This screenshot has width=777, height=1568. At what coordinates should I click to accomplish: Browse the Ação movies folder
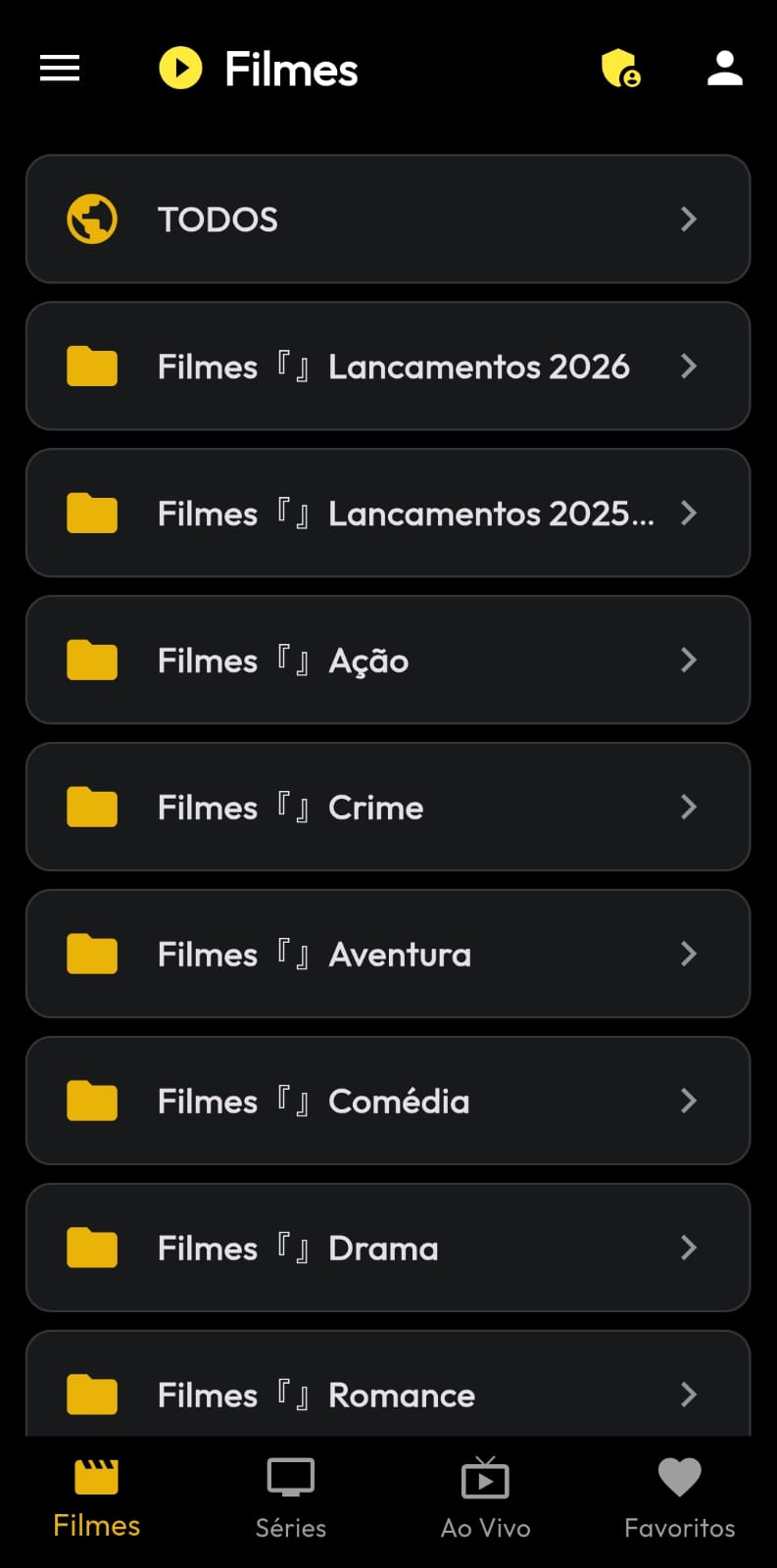(x=388, y=660)
